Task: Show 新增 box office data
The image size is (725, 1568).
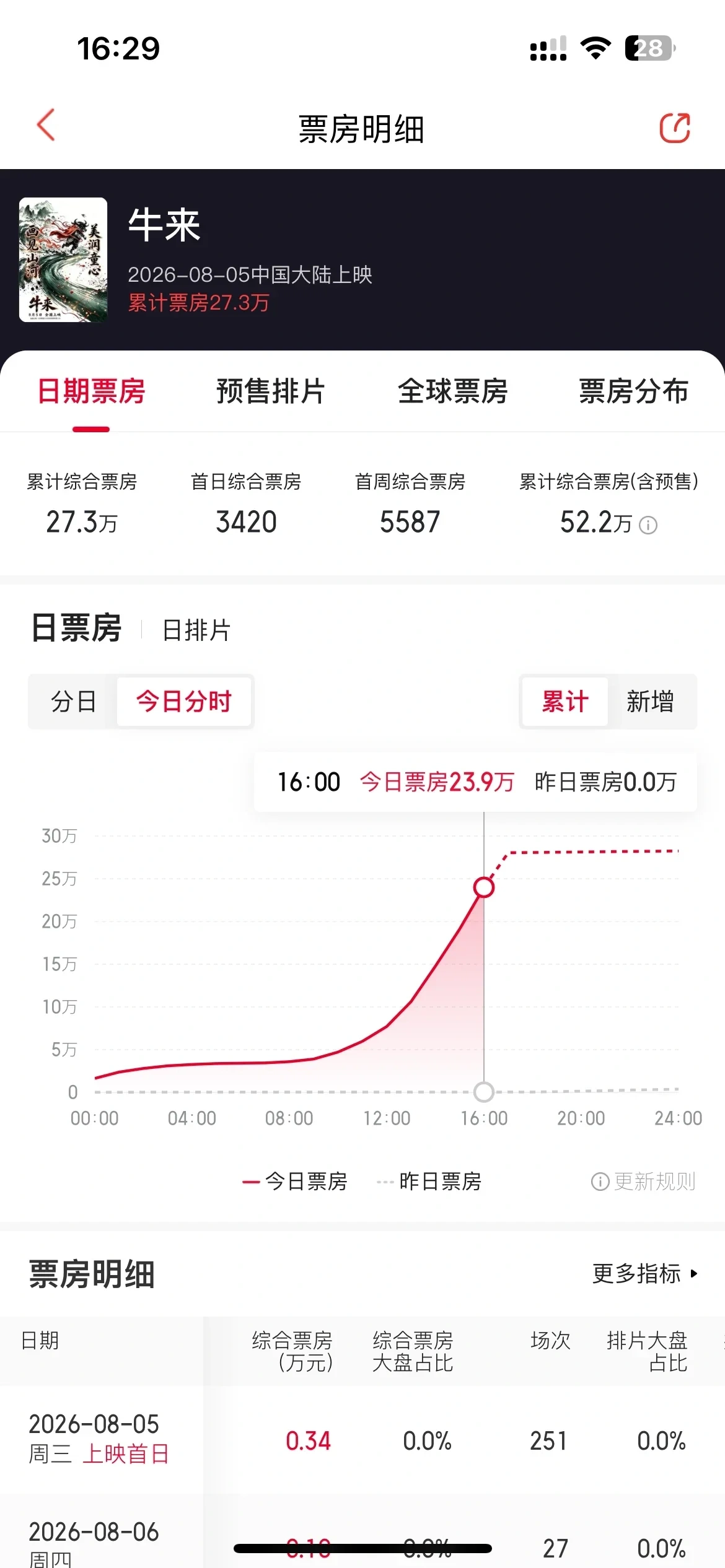Action: click(650, 702)
